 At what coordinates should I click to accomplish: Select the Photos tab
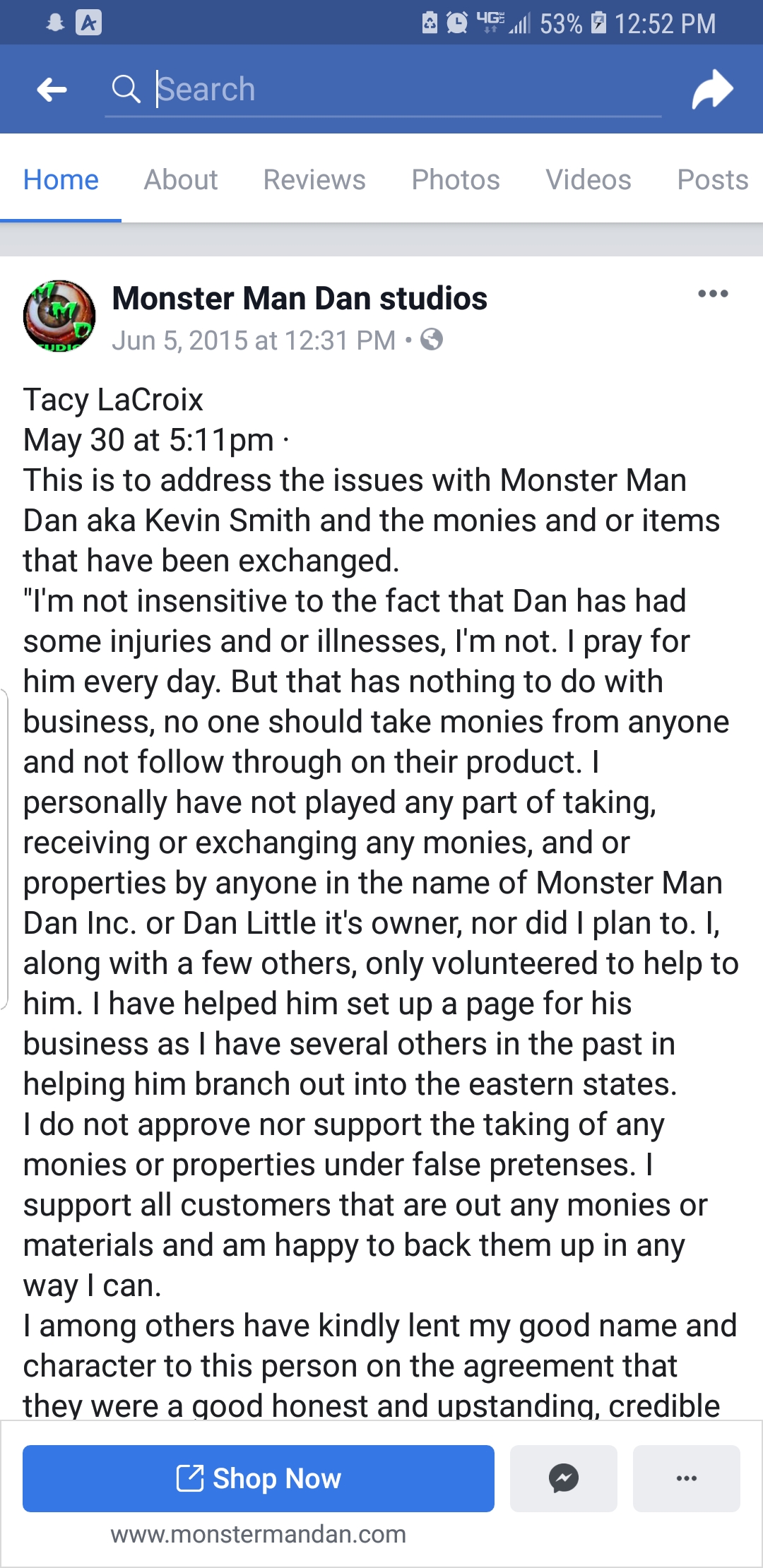click(x=456, y=179)
